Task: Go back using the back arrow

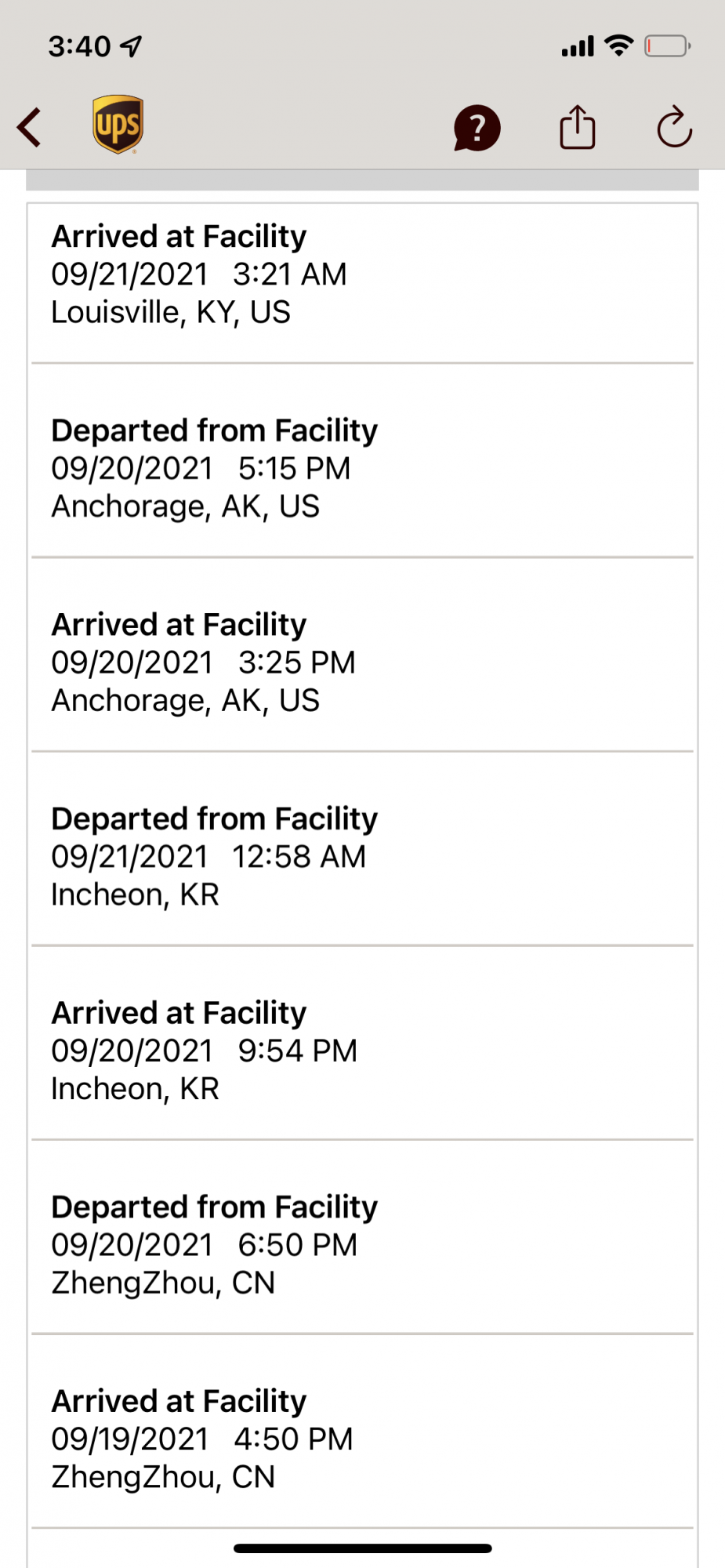Action: pos(30,128)
